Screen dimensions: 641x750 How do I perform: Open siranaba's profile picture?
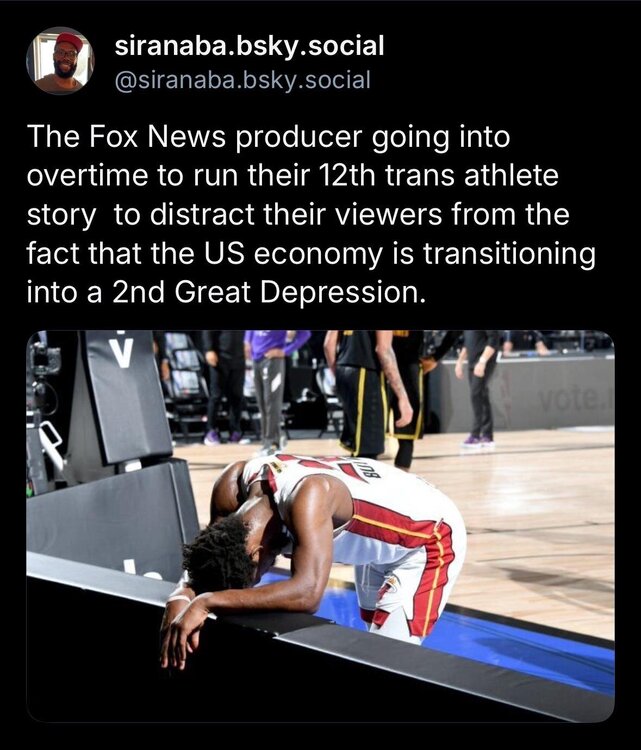[60, 61]
